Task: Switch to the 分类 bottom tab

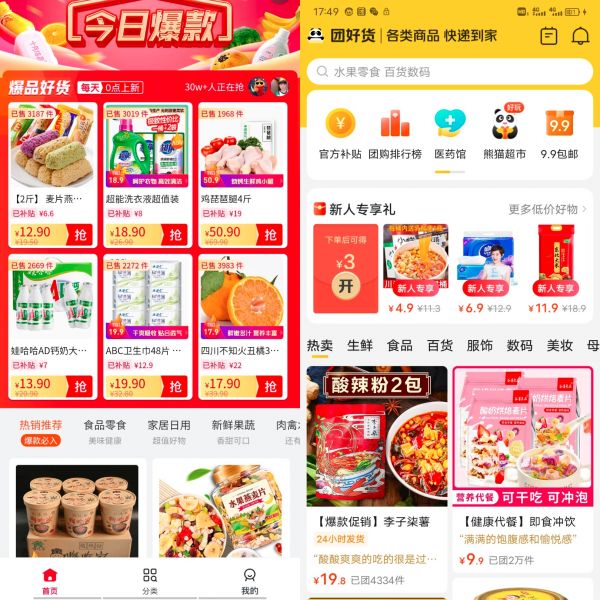Action: [150, 581]
